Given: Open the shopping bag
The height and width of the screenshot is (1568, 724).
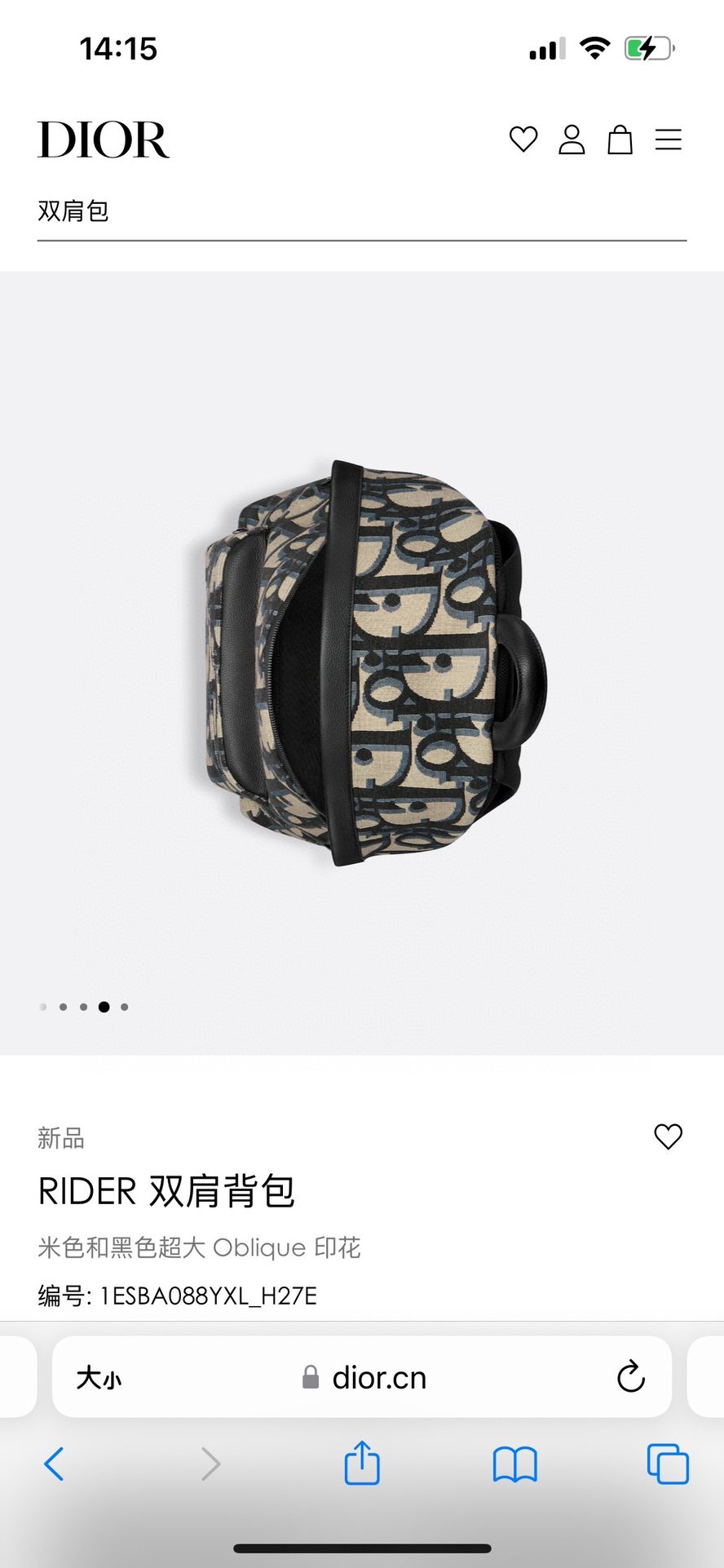Looking at the screenshot, I should (x=620, y=140).
